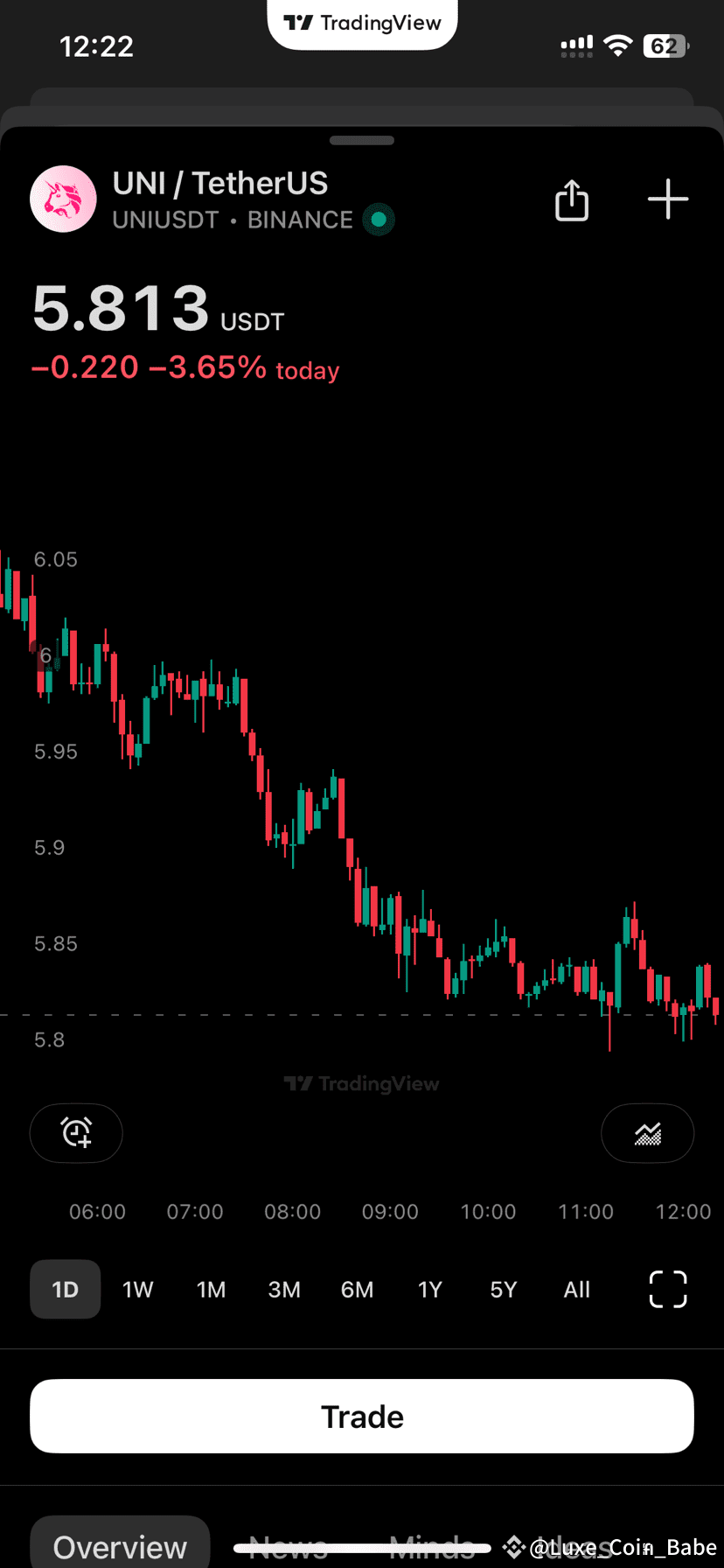Select the 6M range option

357,1289
